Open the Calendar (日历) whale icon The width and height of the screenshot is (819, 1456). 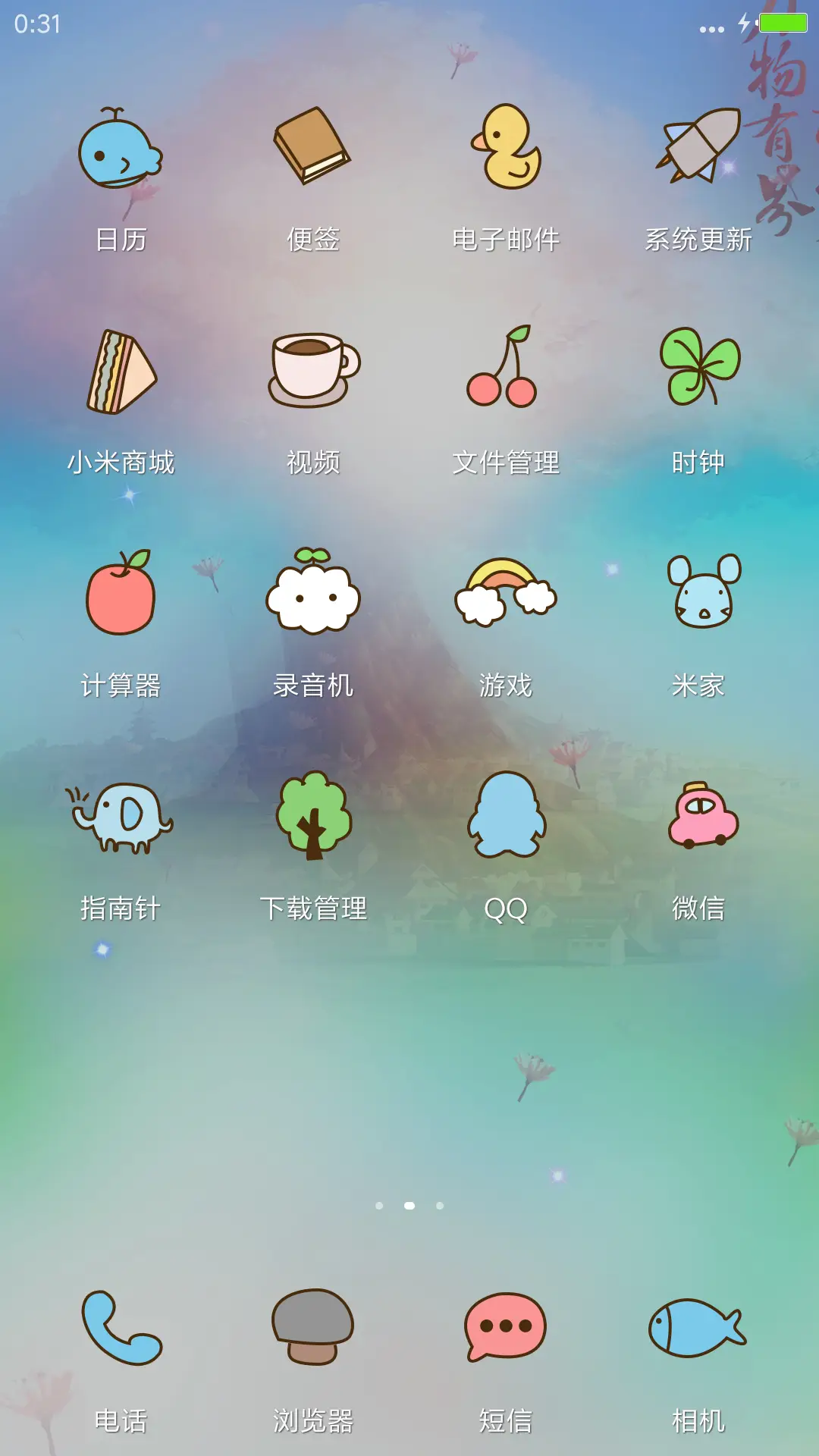click(x=118, y=152)
